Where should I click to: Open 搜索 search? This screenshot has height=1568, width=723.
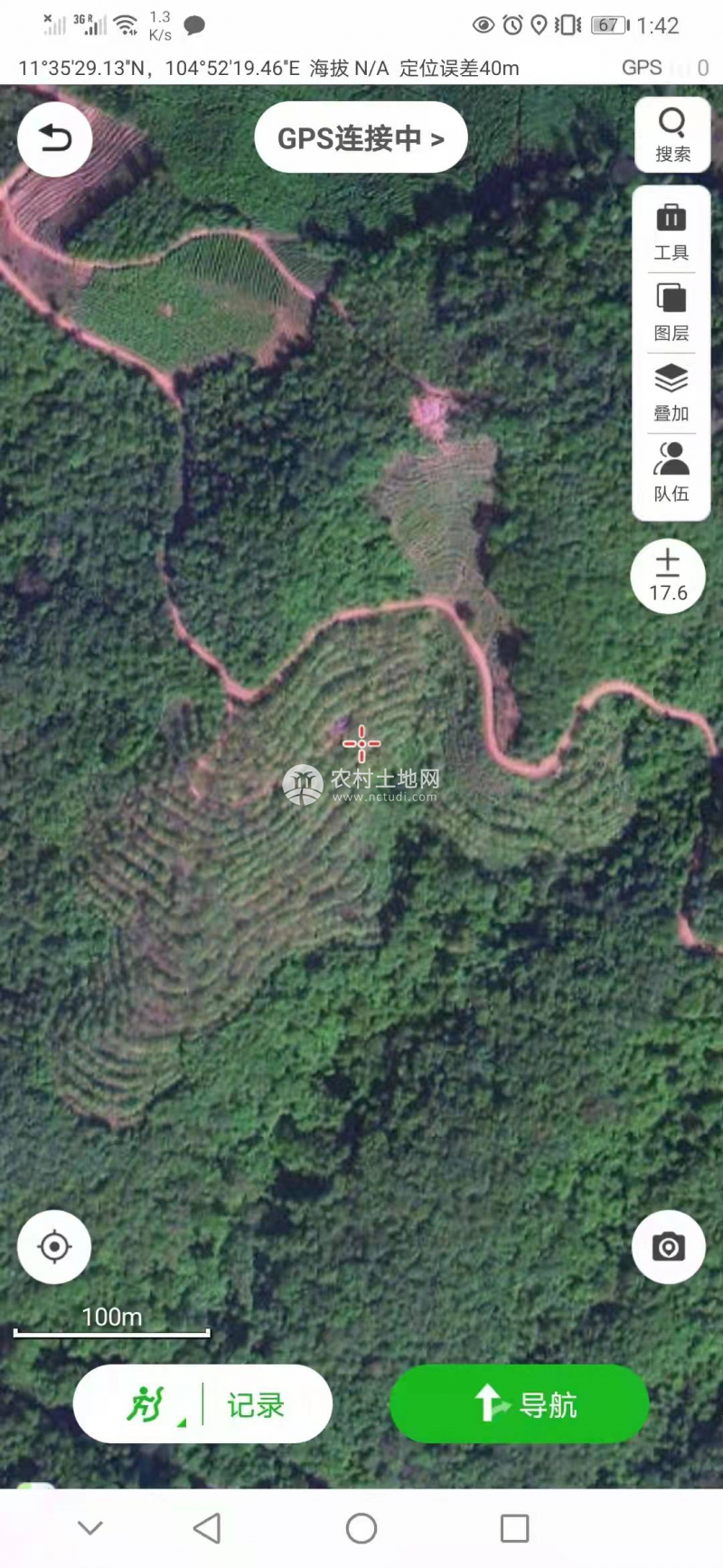point(671,135)
